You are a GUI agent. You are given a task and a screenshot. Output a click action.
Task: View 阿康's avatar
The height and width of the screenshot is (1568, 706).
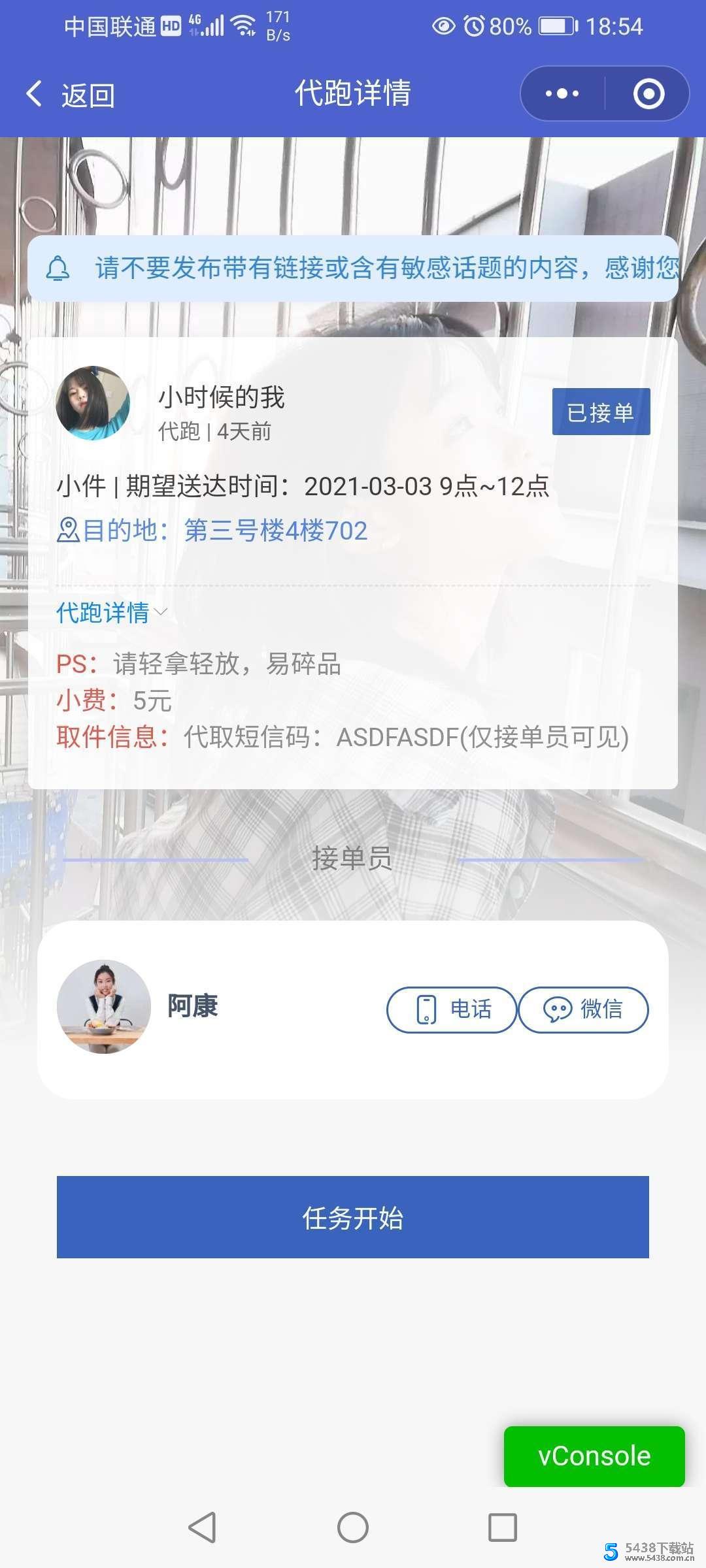[x=104, y=1006]
